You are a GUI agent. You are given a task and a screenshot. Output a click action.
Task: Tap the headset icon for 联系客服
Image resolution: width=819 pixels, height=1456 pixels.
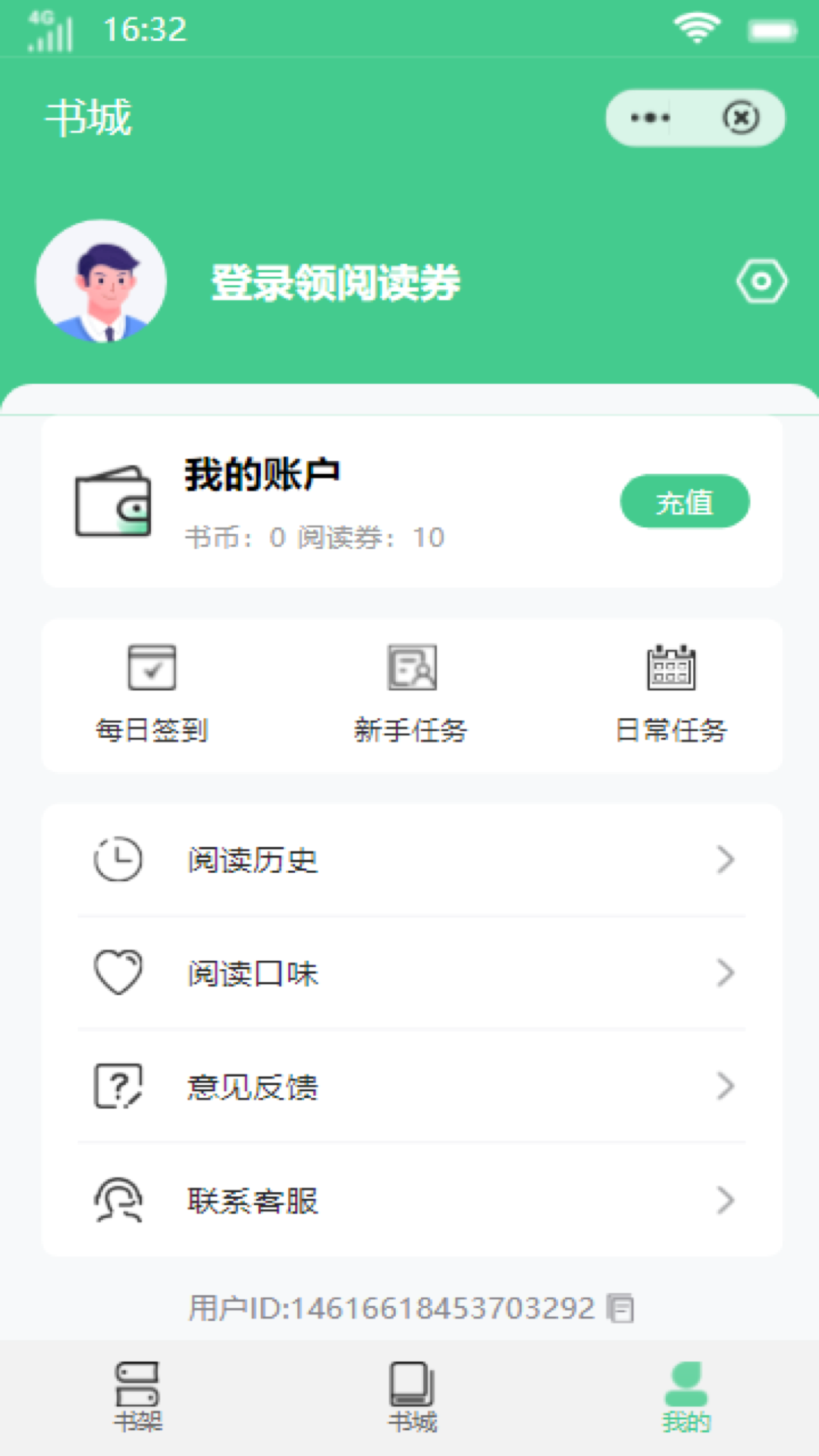118,1201
